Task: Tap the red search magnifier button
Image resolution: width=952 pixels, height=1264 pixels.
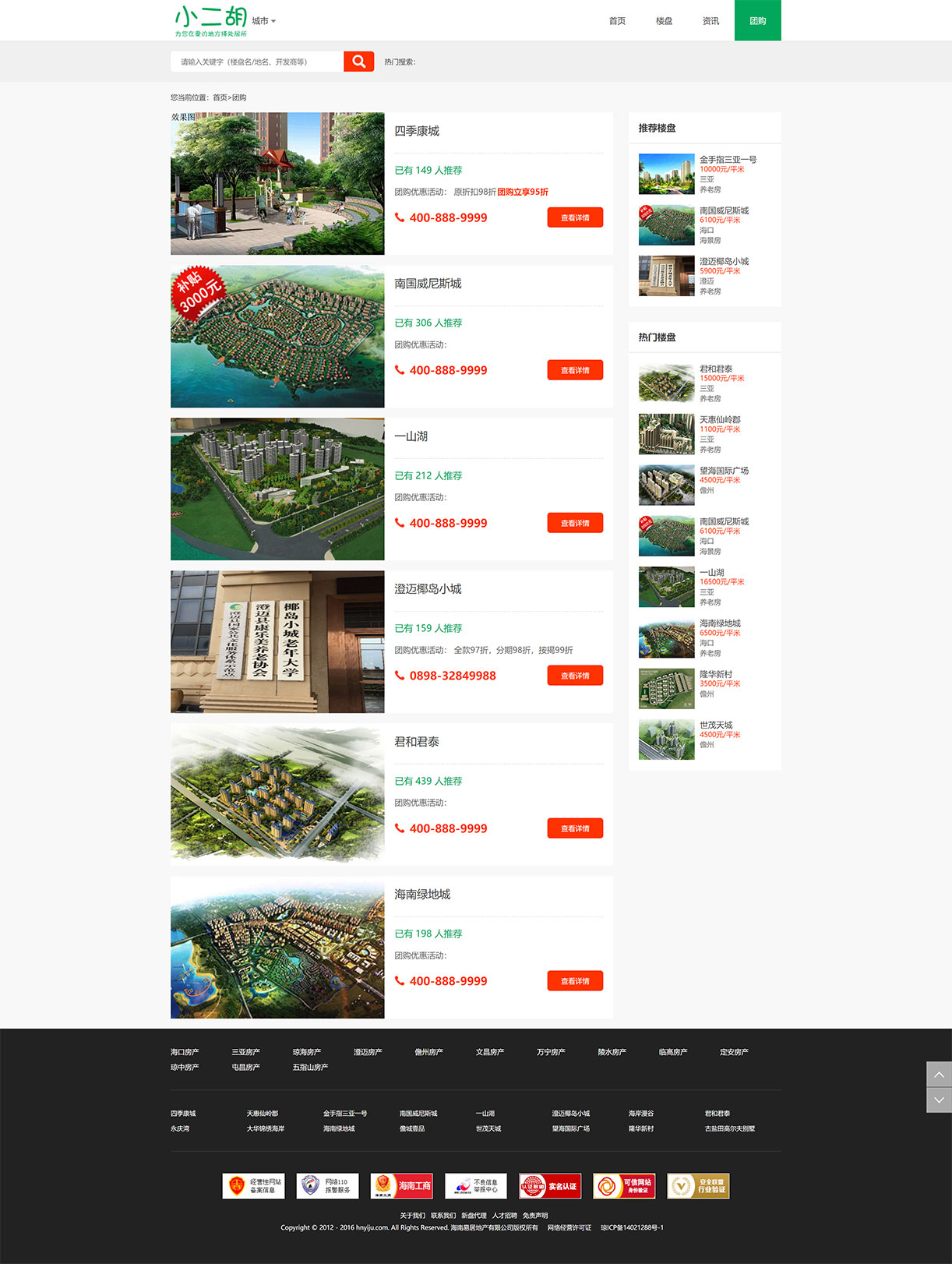Action: (358, 62)
